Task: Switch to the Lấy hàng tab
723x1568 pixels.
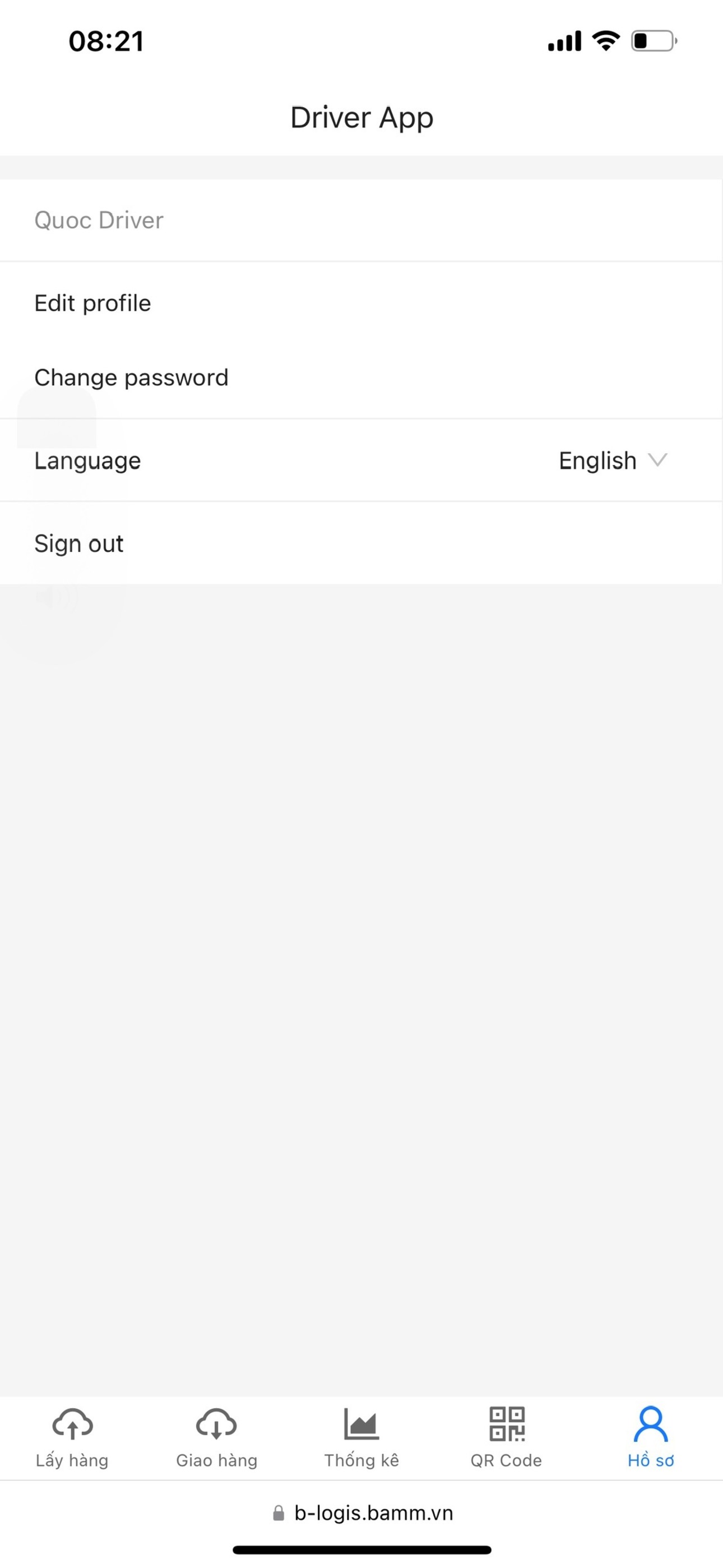Action: click(72, 1438)
